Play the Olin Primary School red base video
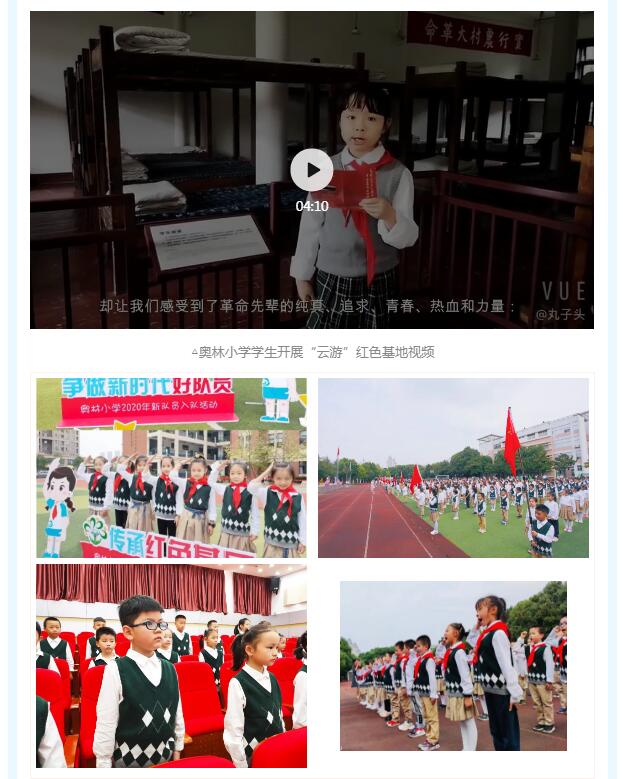This screenshot has width=623, height=779. pyautogui.click(x=312, y=170)
